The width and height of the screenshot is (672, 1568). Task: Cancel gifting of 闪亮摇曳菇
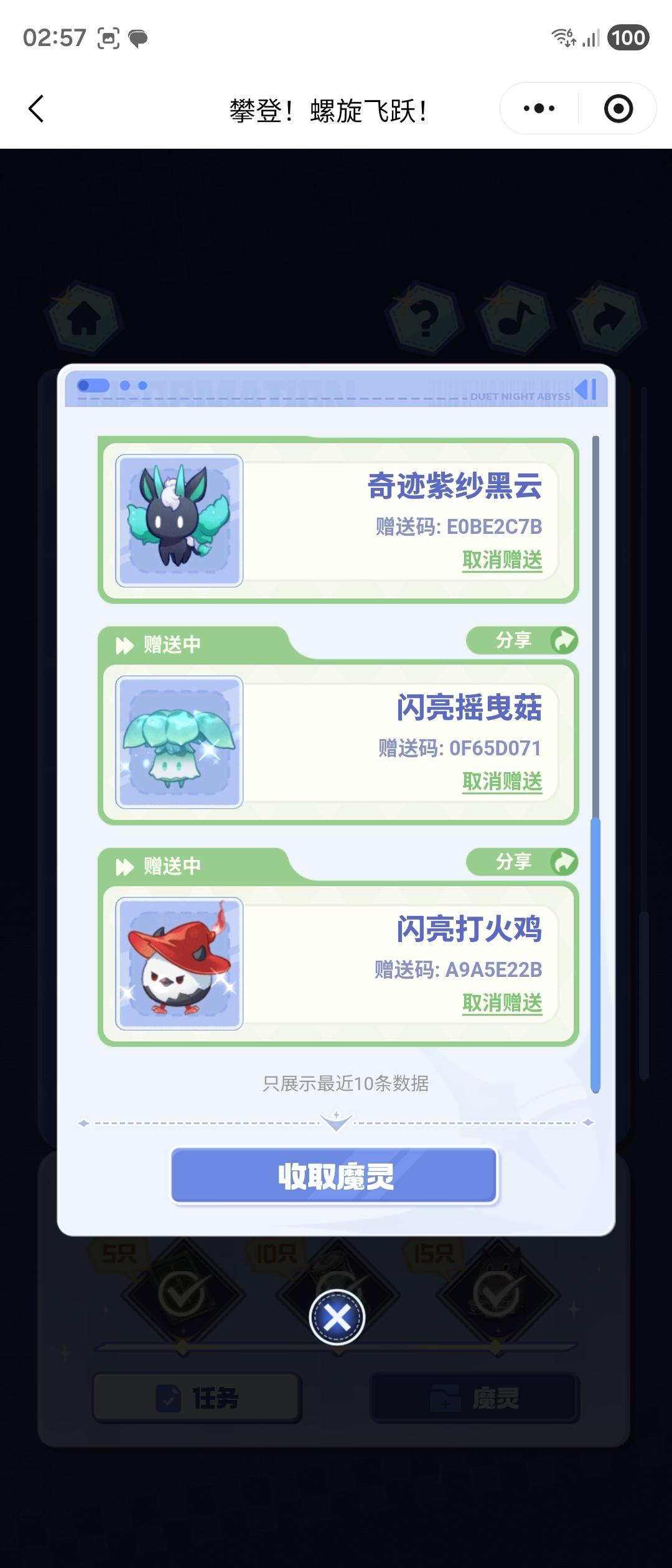coord(502,782)
